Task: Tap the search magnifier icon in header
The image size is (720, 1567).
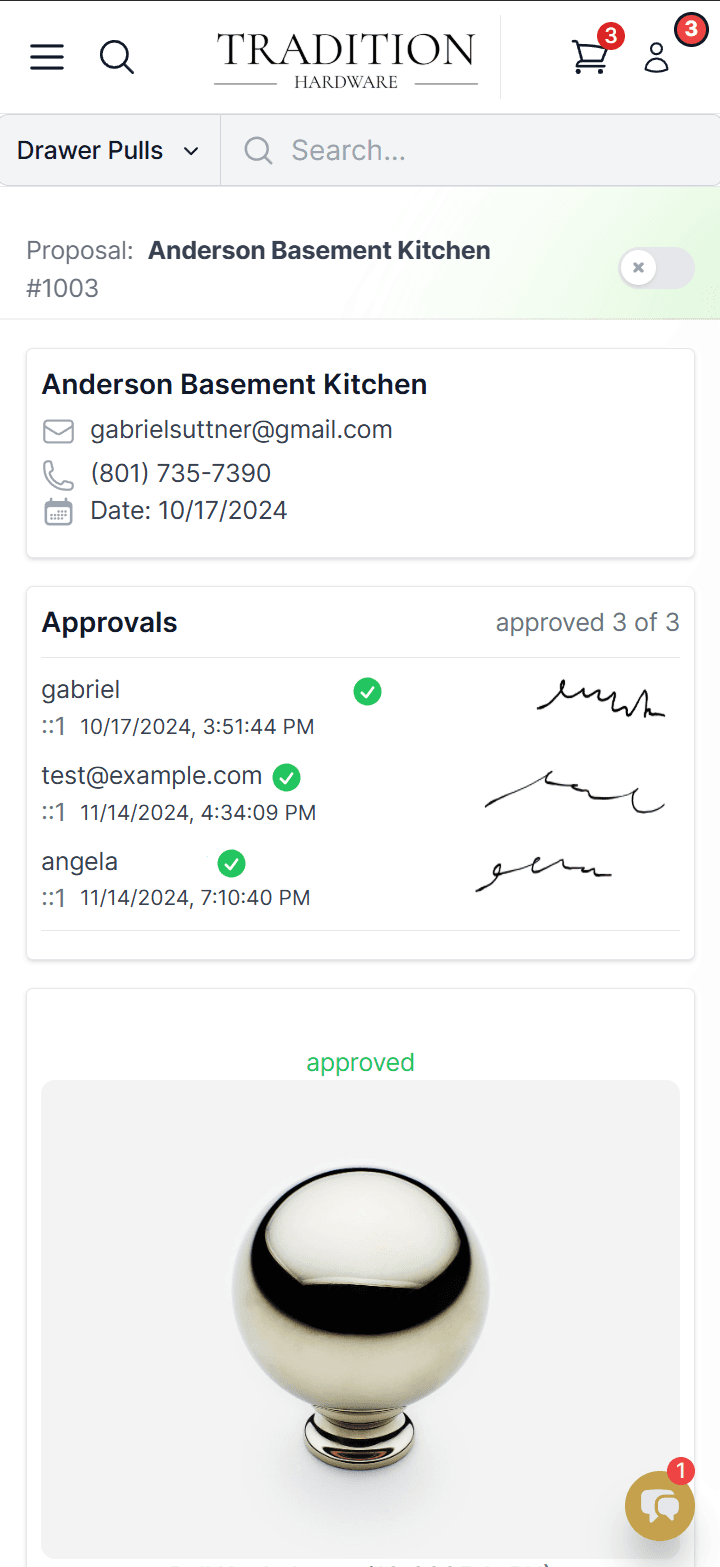Action: (x=117, y=57)
